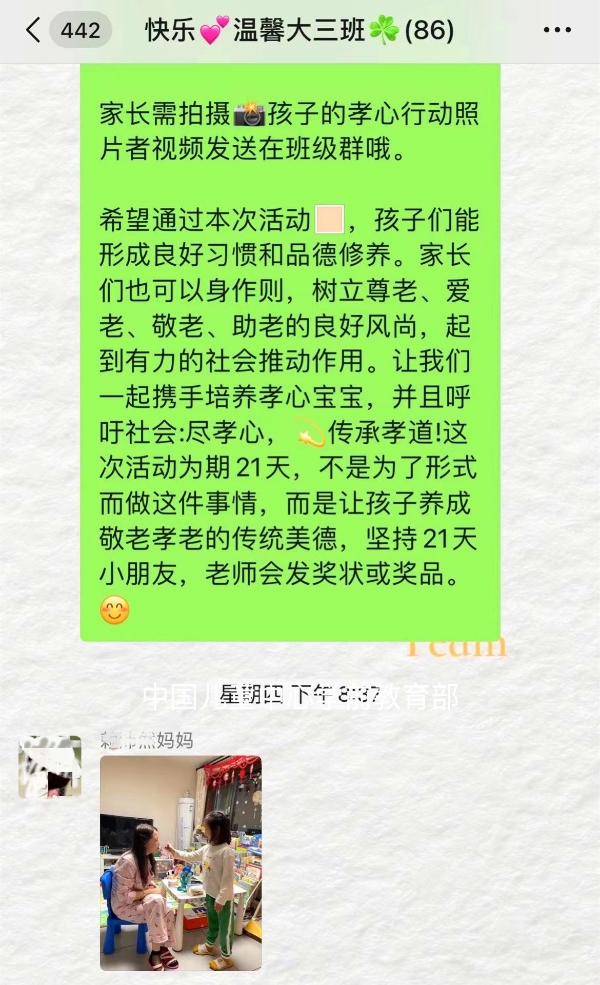Go back to the chat list

click(35, 30)
